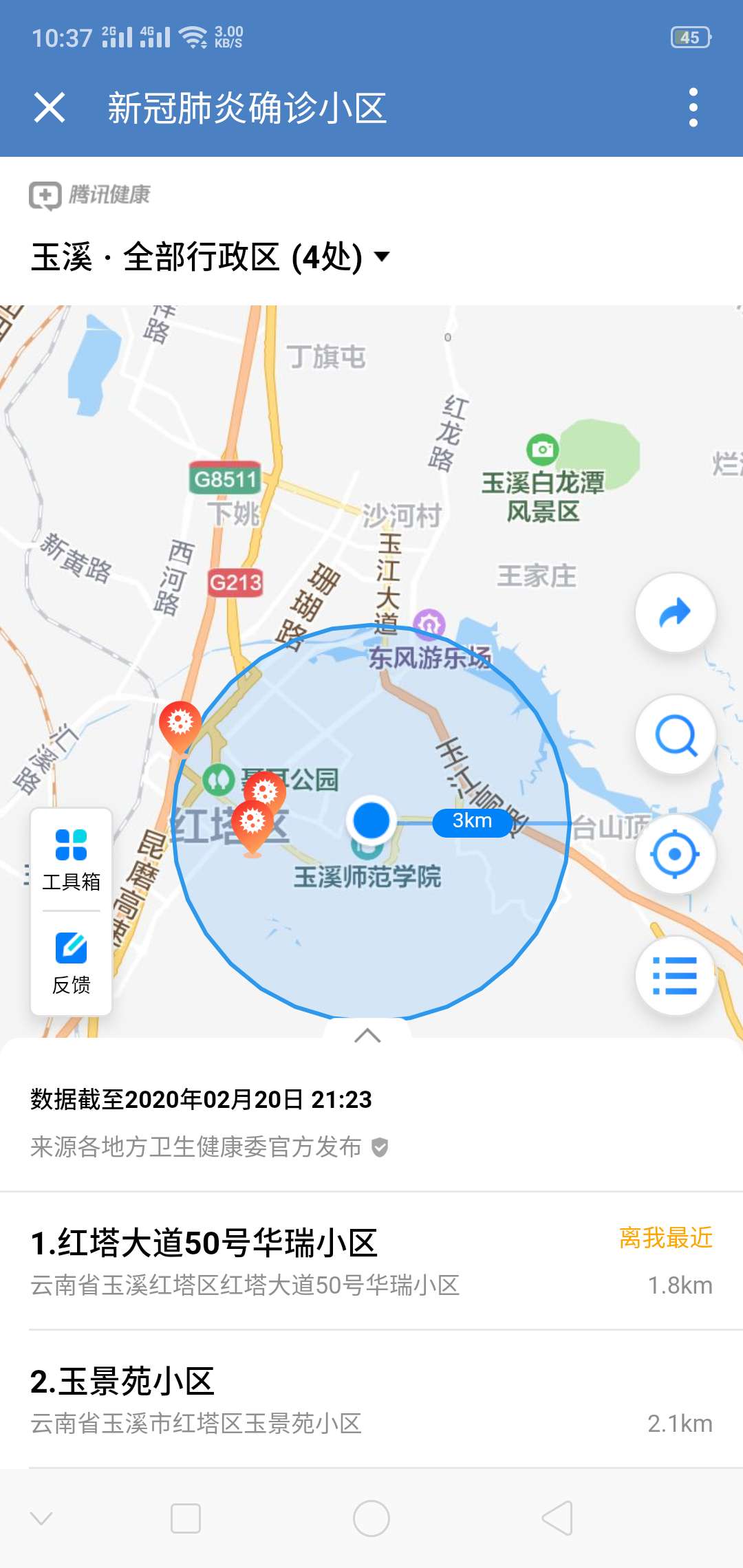Go to the home screen via the system home button
This screenshot has height=1568, width=743.
tap(371, 1518)
